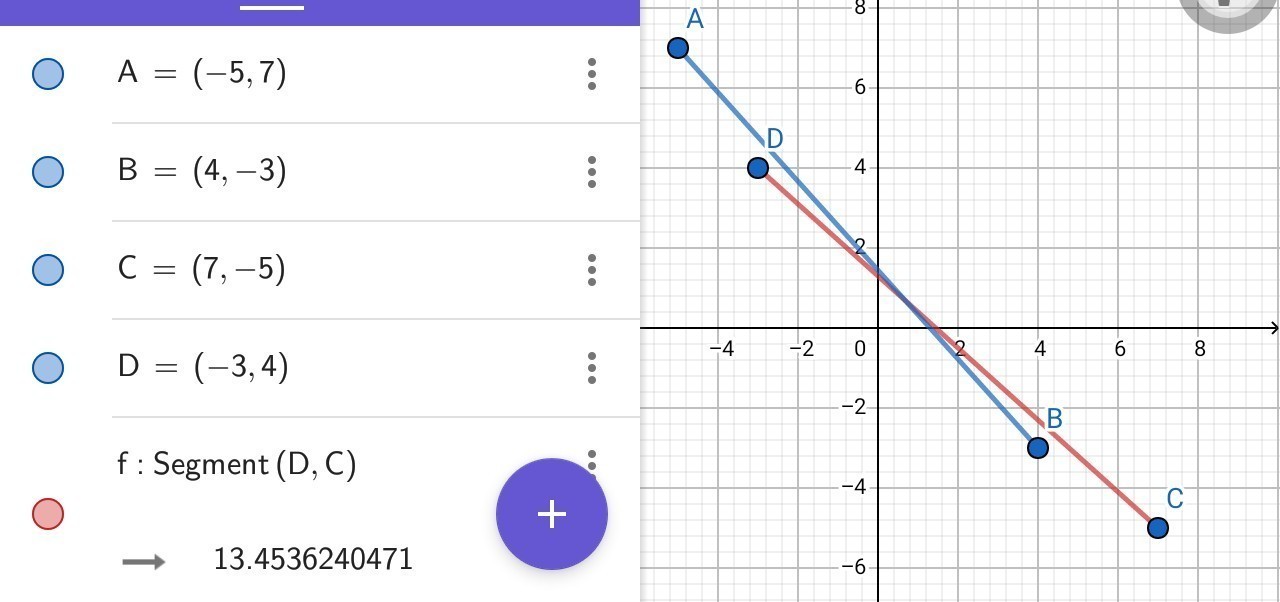The width and height of the screenshot is (1280, 602).
Task: Open more options for point B
Action: 592,172
